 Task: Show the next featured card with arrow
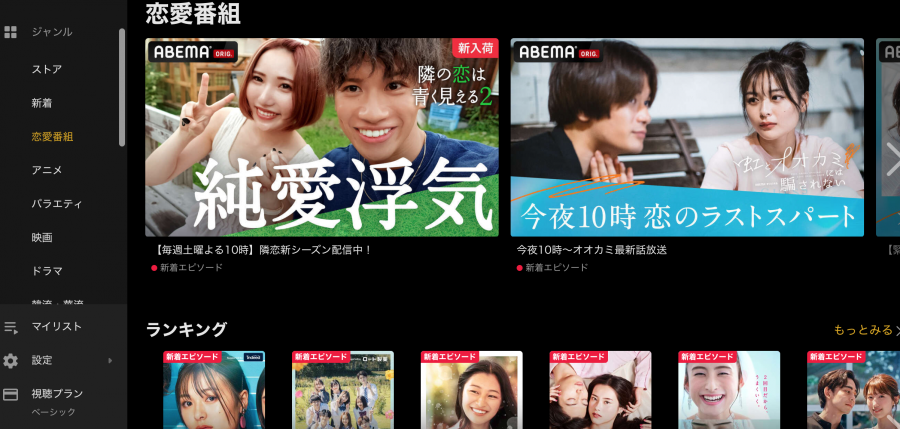point(892,158)
